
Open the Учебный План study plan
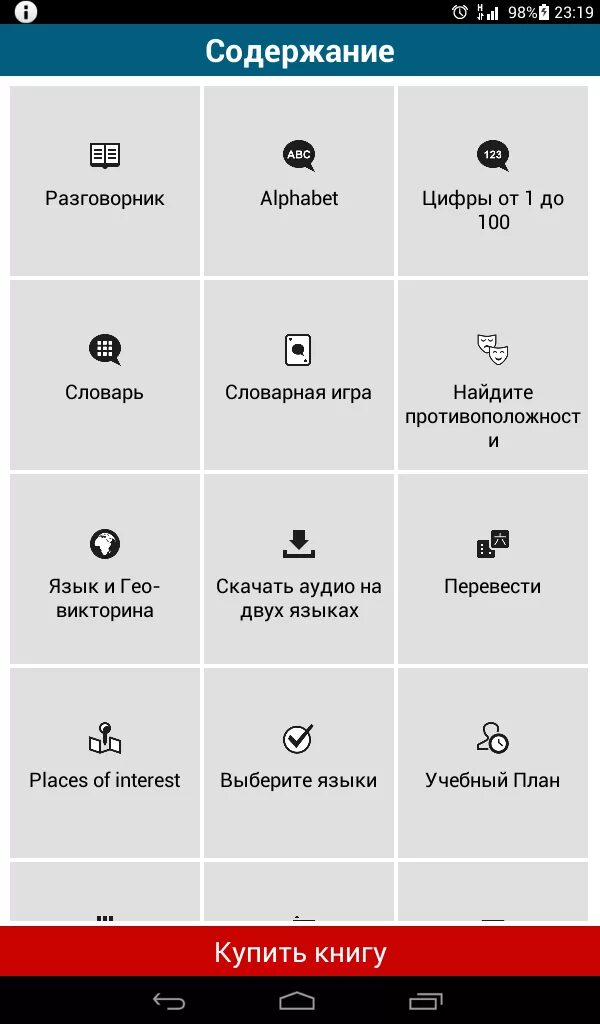[493, 762]
